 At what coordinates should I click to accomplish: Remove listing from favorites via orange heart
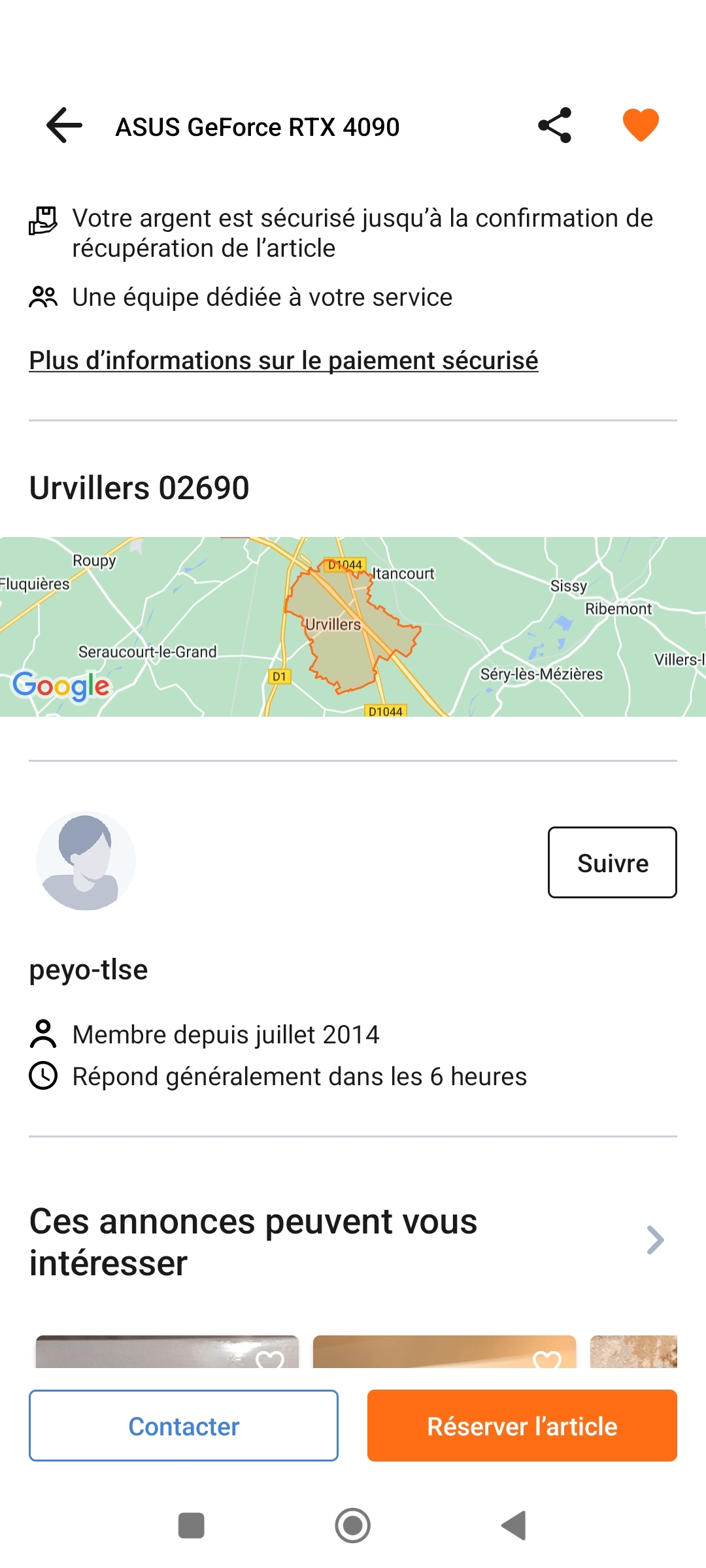(640, 125)
